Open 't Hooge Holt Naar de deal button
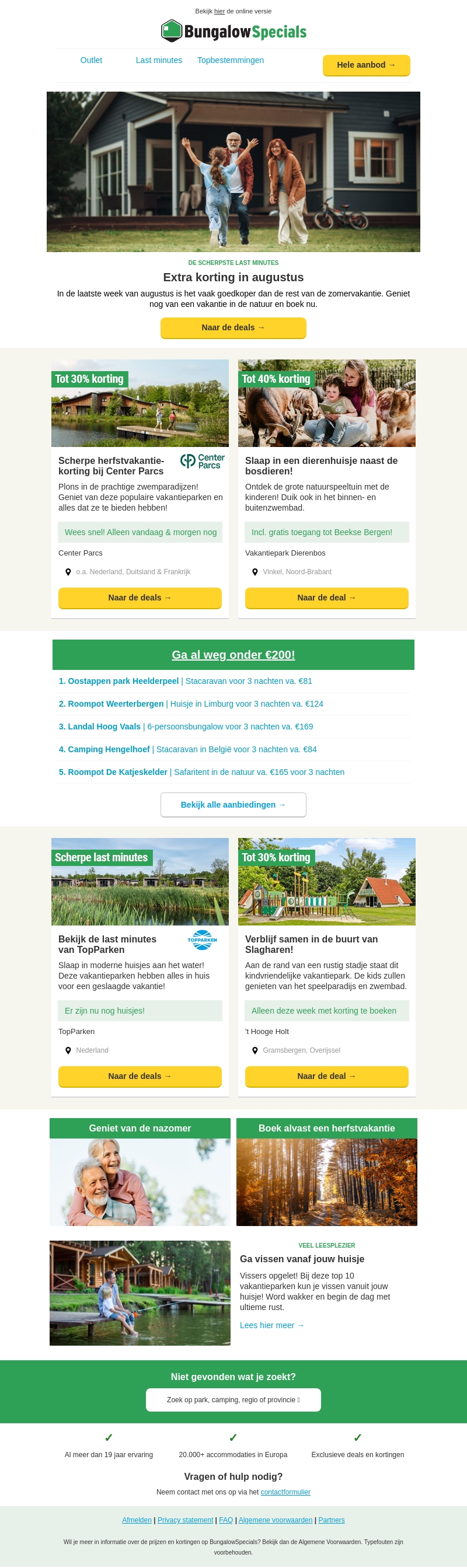 point(326,1076)
